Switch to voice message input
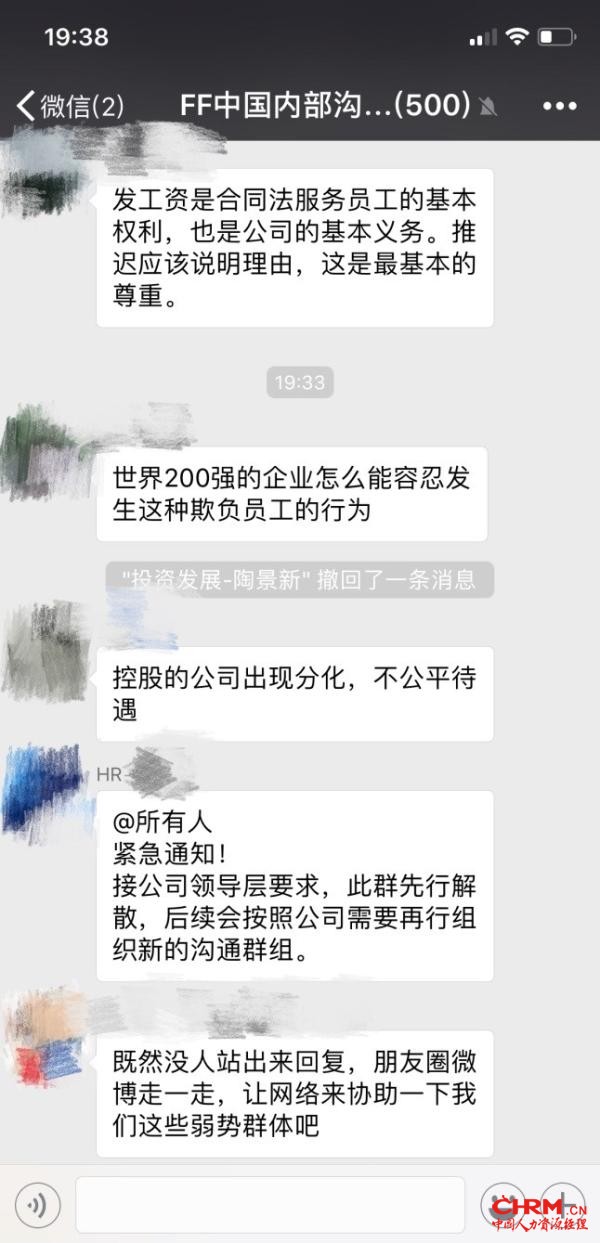 [x=39, y=1203]
